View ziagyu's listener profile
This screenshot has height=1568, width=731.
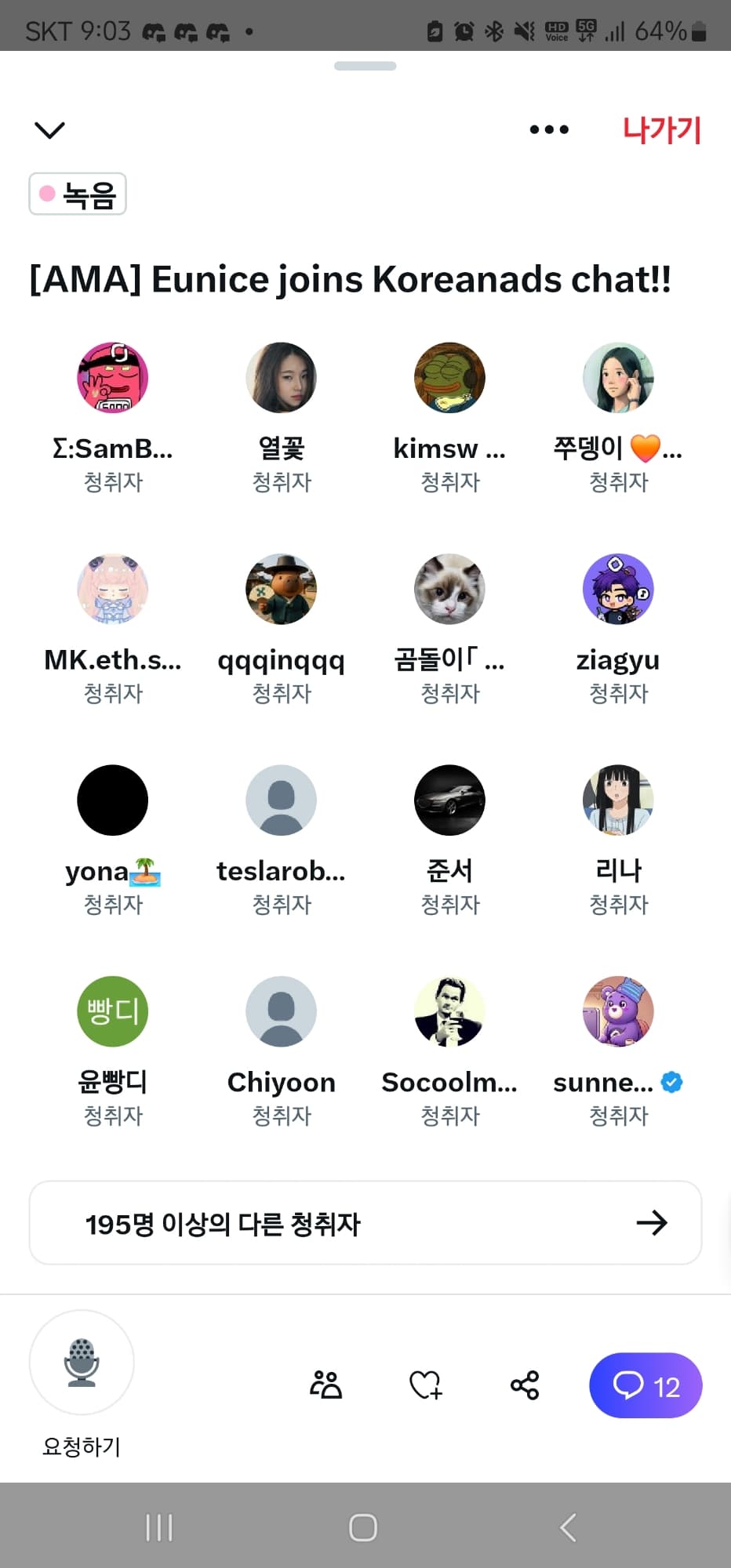click(618, 589)
